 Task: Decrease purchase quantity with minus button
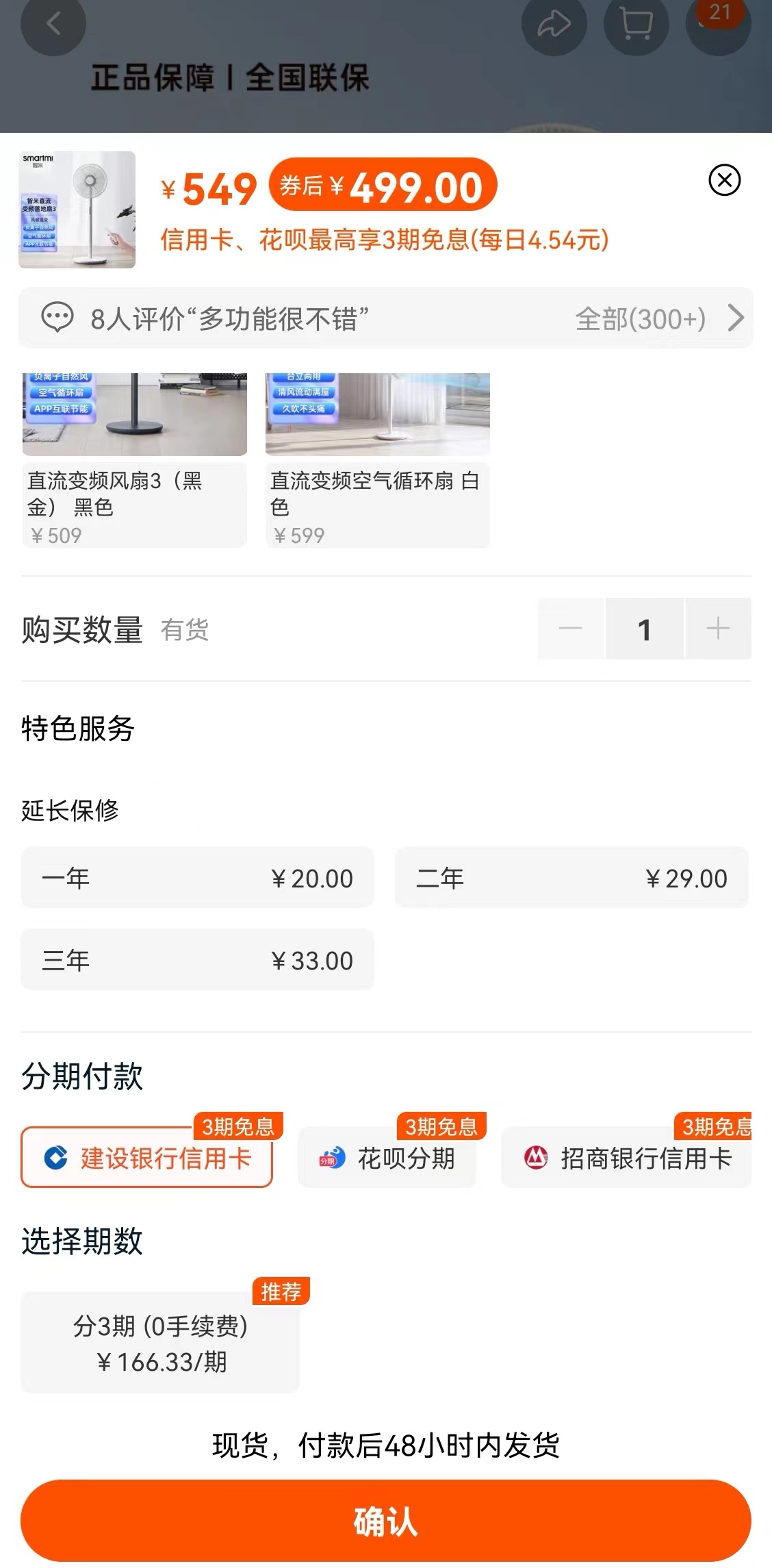[571, 628]
